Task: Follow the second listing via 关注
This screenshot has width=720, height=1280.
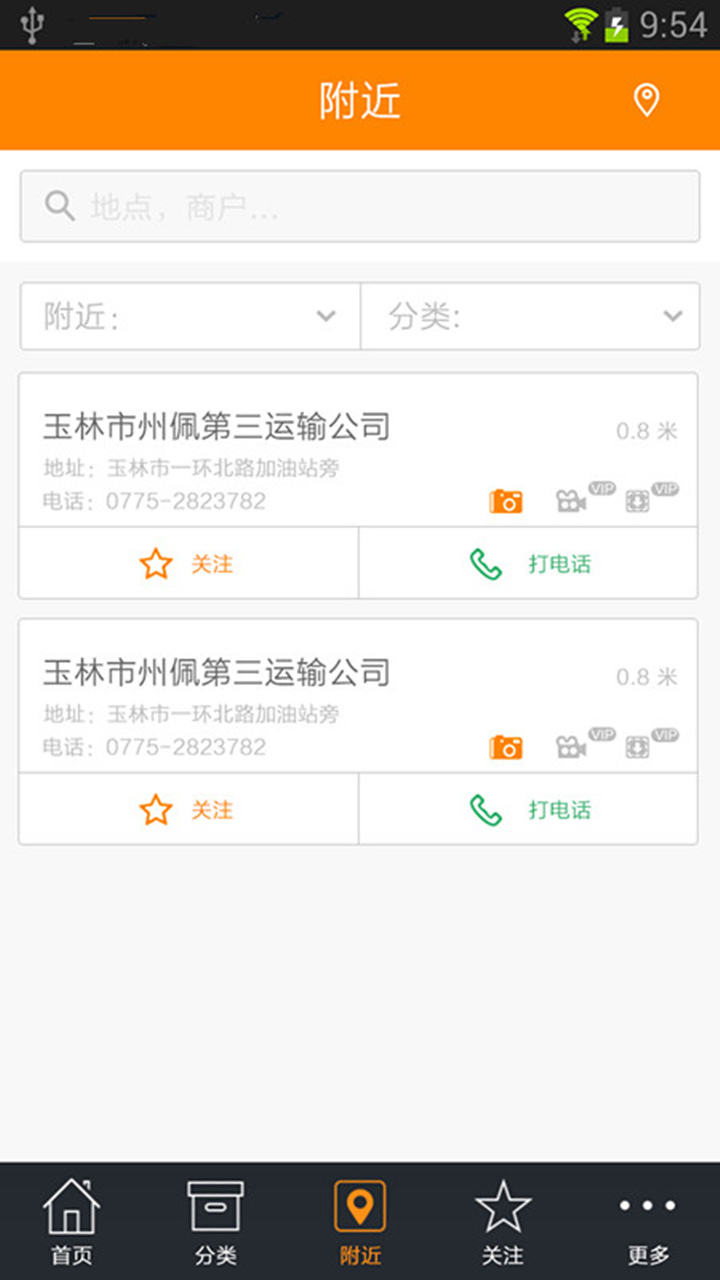Action: 188,810
